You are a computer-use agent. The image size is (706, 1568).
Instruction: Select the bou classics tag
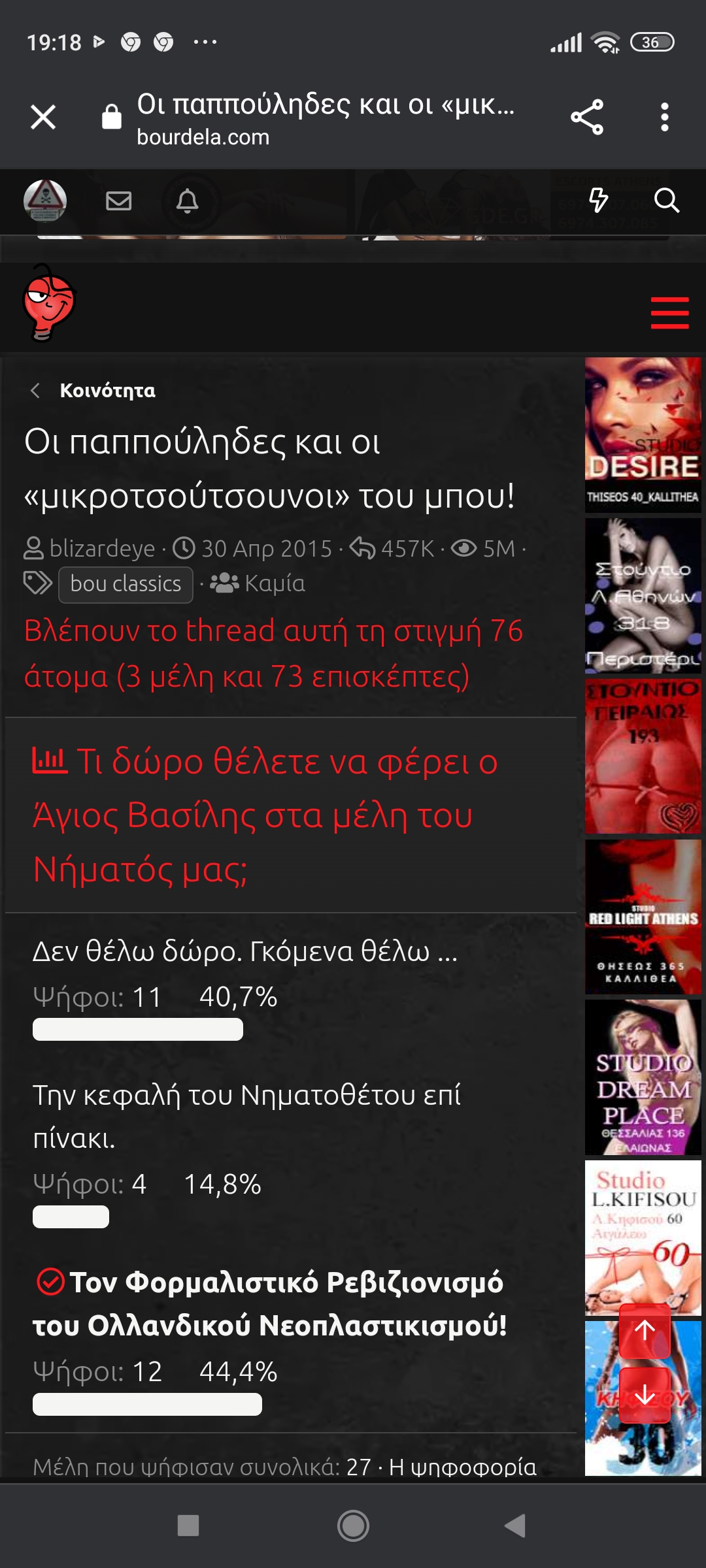[x=126, y=584]
